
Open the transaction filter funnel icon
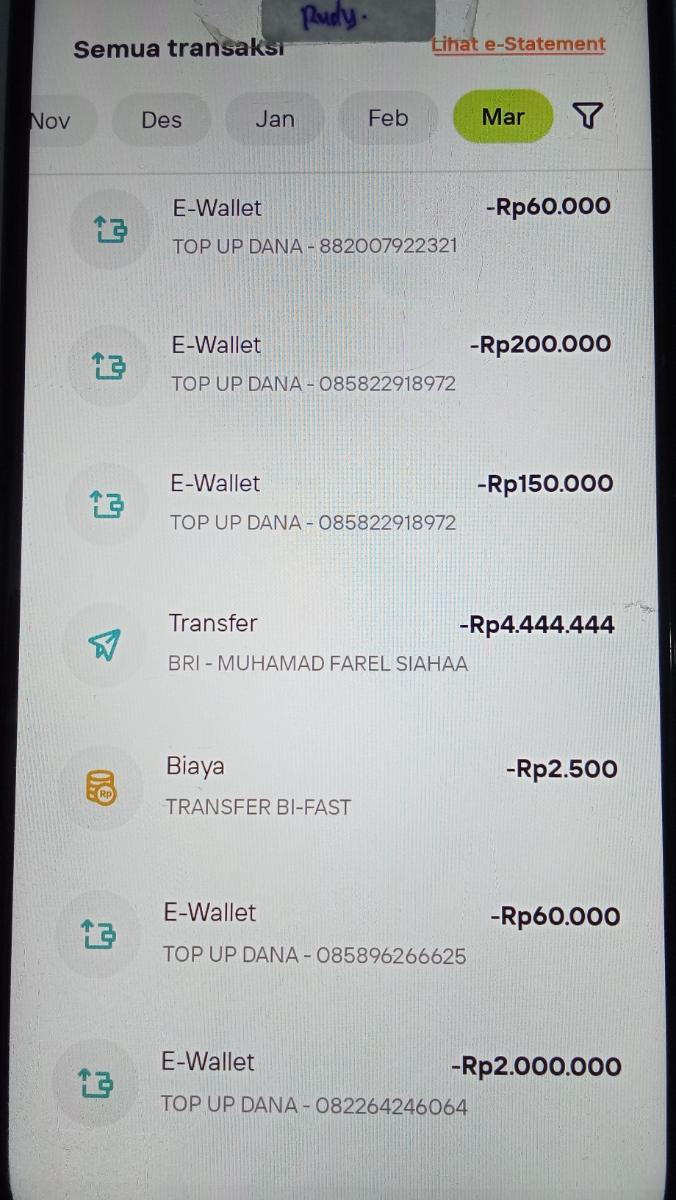588,117
